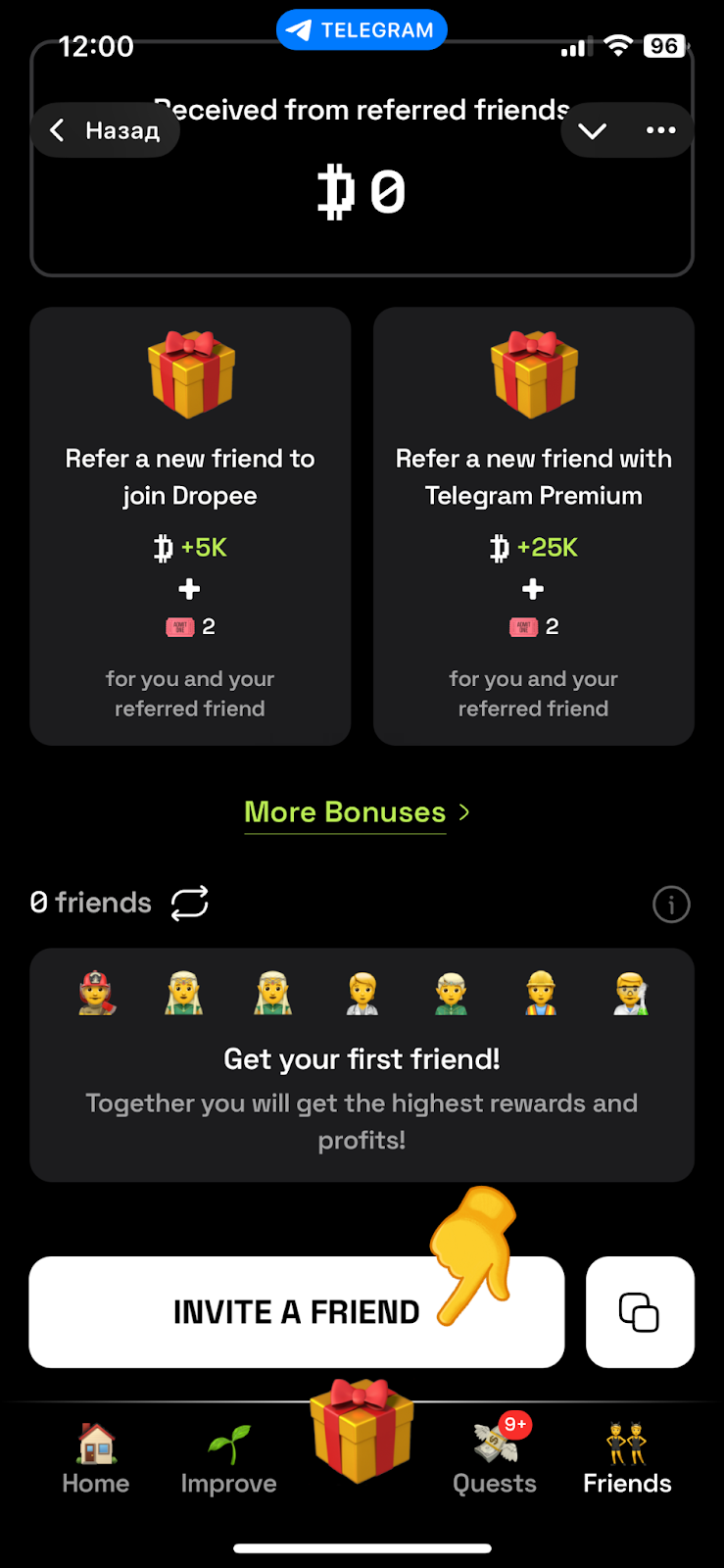Collapse the mini app with the chevron
This screenshot has width=724, height=1568.
click(x=593, y=130)
